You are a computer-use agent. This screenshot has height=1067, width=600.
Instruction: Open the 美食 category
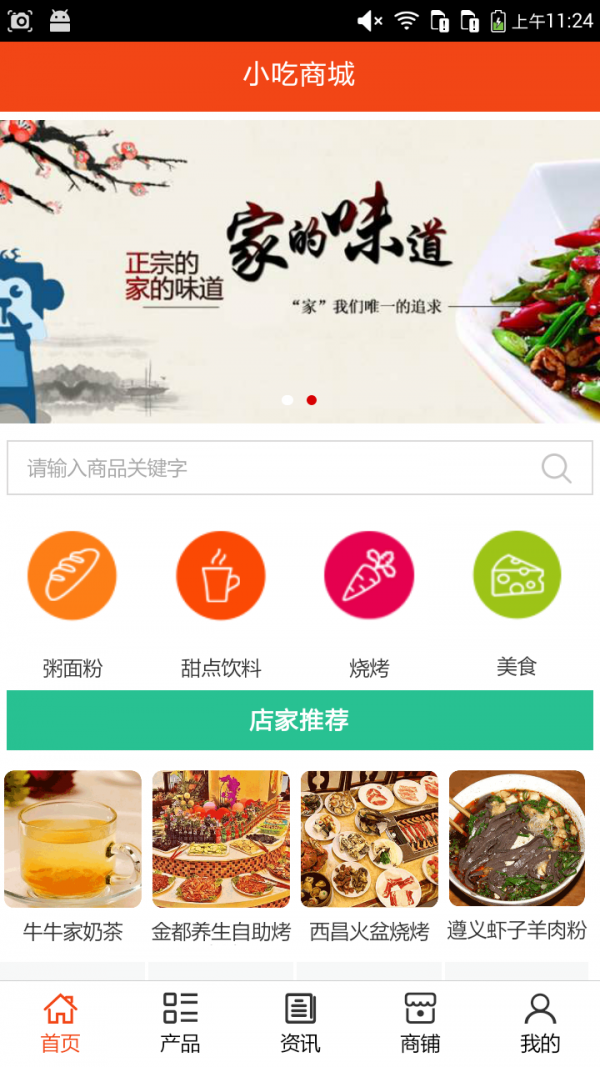pos(517,576)
